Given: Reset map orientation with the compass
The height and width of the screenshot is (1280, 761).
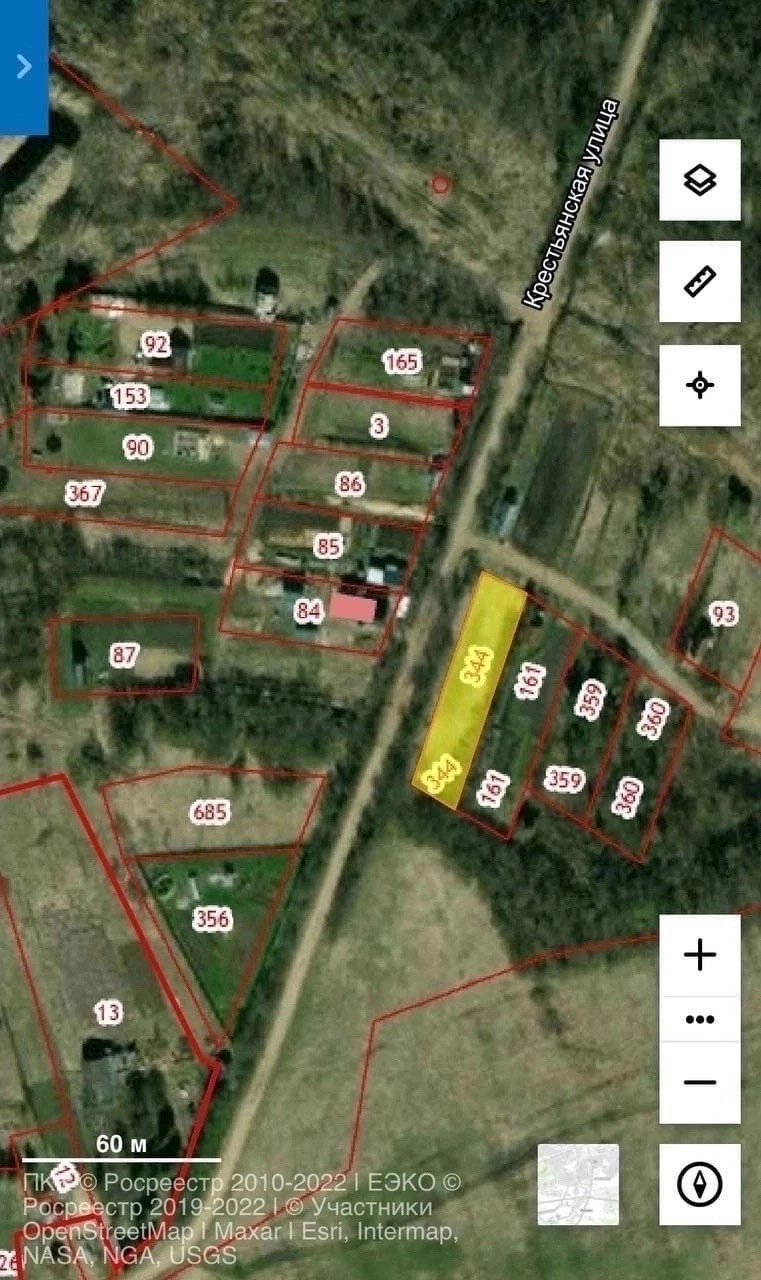Looking at the screenshot, I should coord(699,1185).
